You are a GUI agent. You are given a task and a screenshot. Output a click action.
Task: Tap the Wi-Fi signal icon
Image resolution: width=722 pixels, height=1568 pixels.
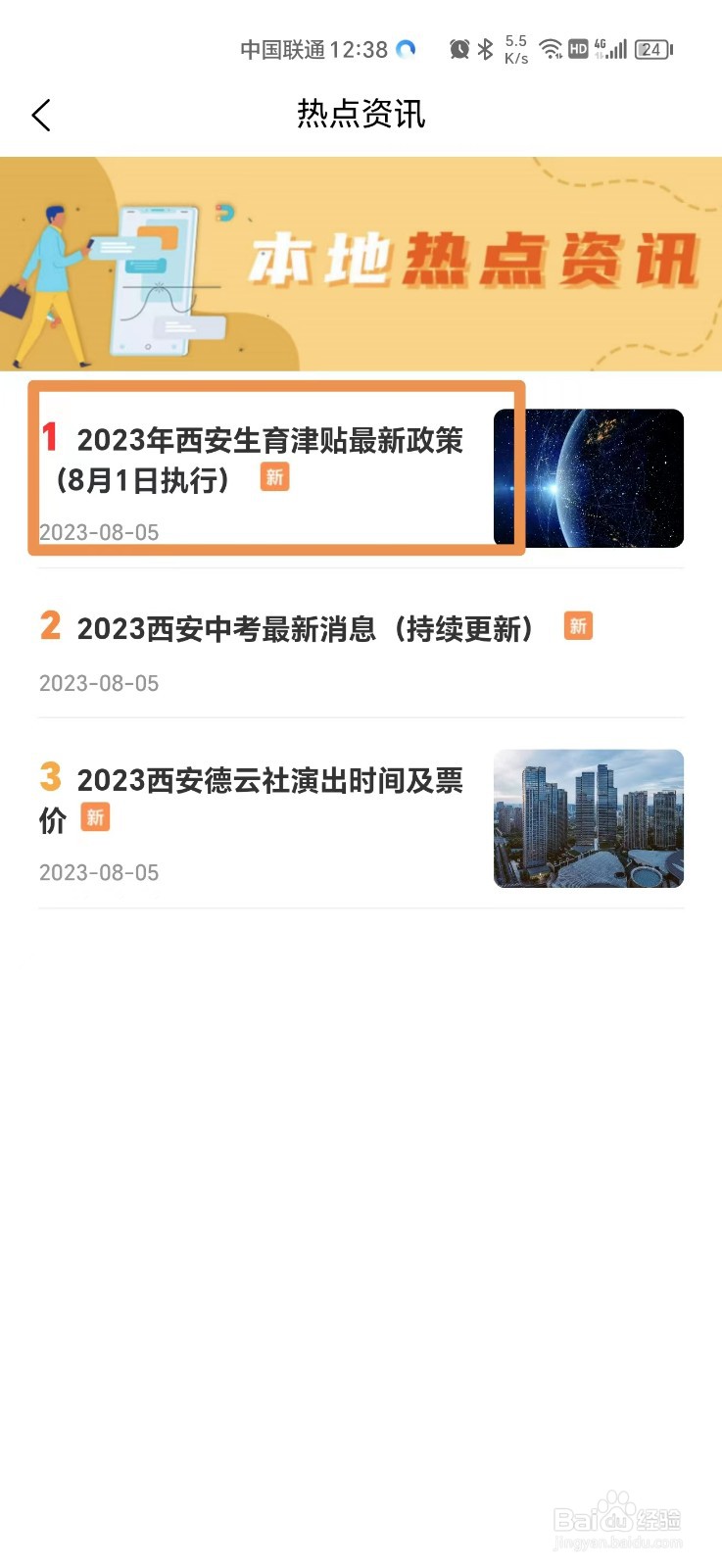(x=550, y=48)
